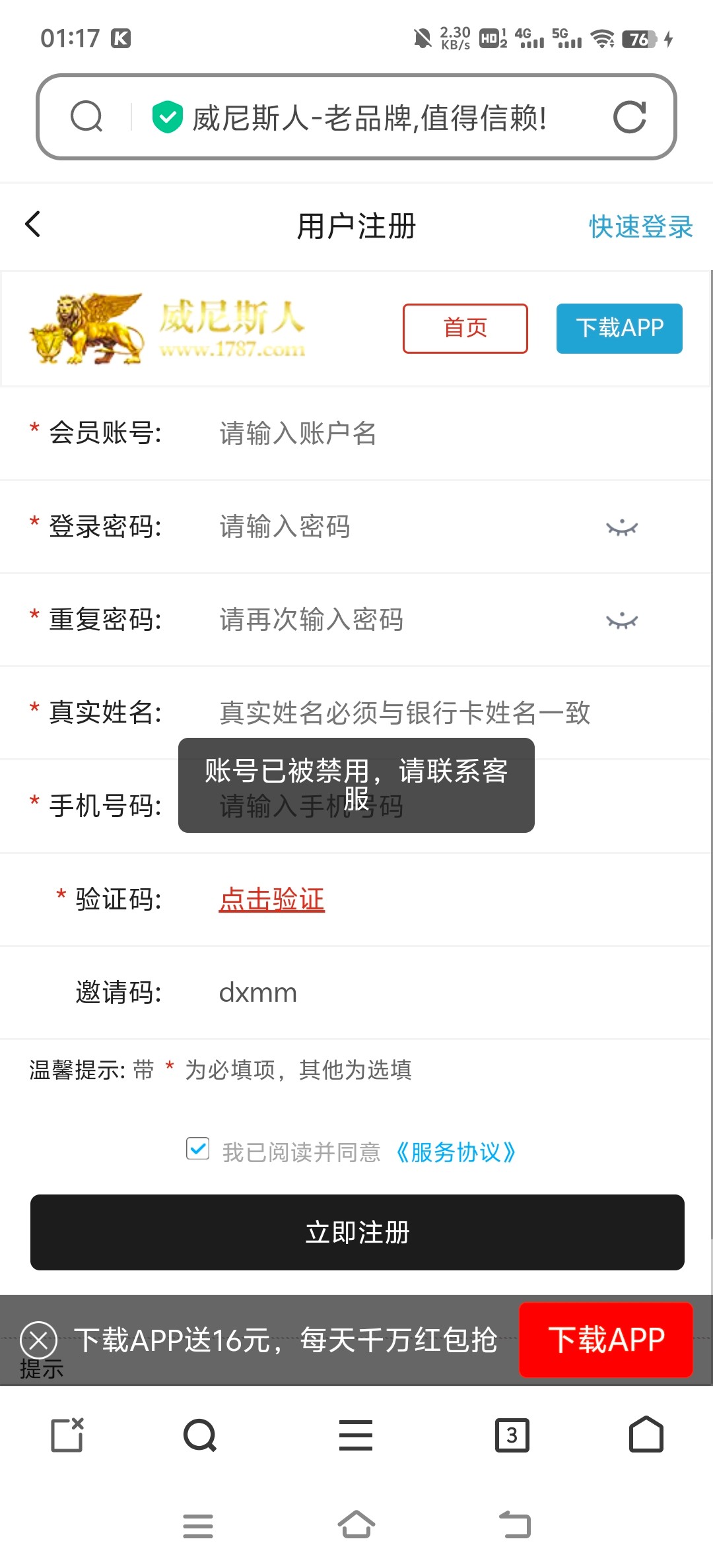The width and height of the screenshot is (713, 1568).
Task: Reload the page from the address bar
Action: click(629, 117)
